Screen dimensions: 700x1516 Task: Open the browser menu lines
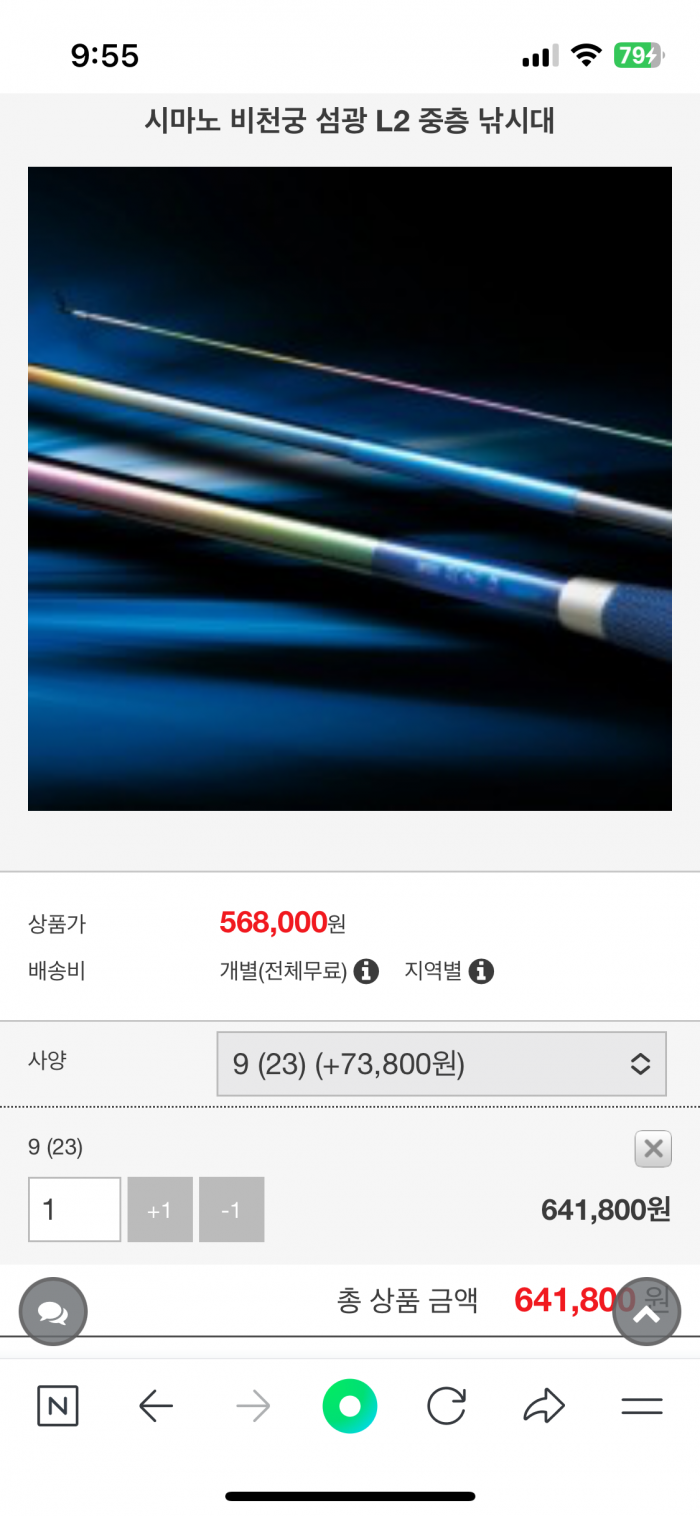tap(642, 1407)
